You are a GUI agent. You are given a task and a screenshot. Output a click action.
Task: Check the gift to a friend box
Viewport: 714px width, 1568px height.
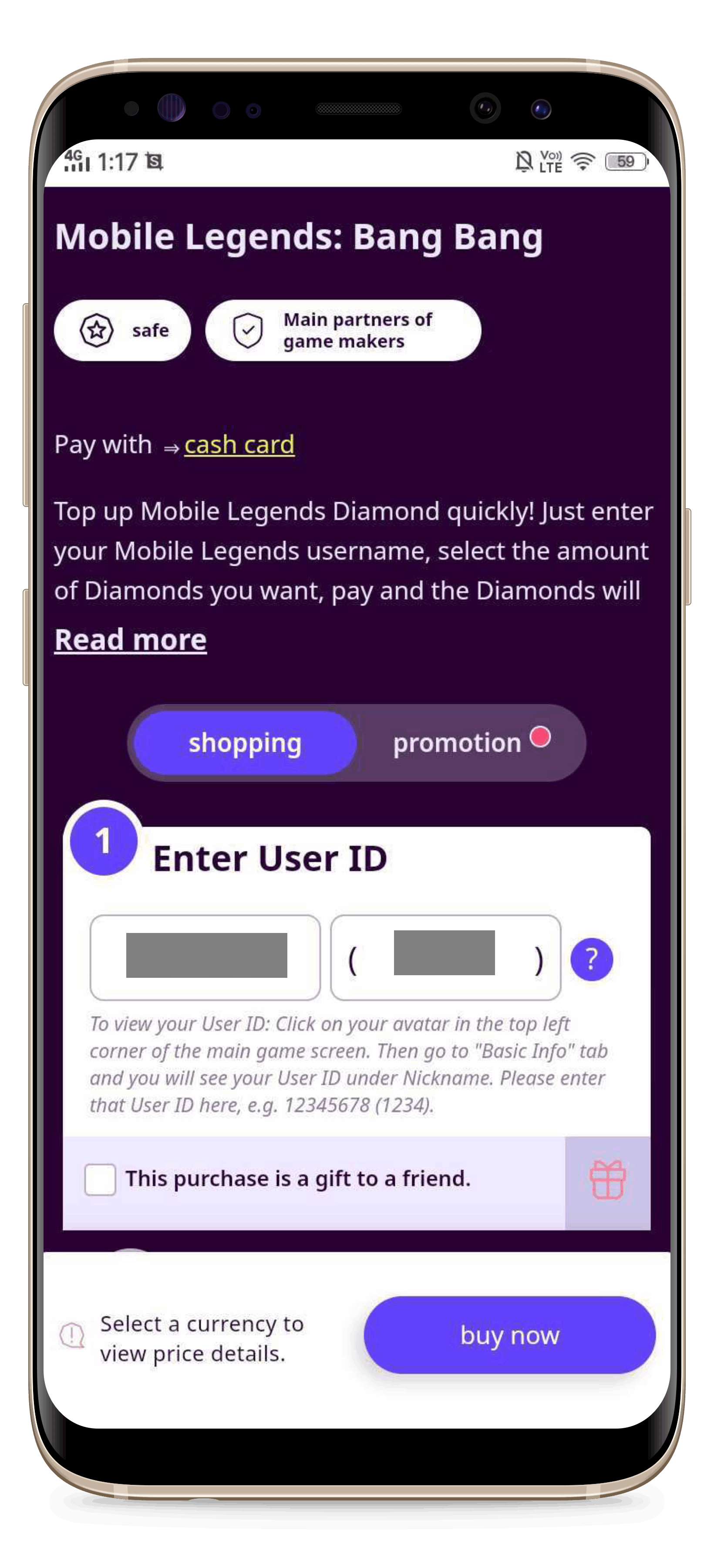[100, 1179]
